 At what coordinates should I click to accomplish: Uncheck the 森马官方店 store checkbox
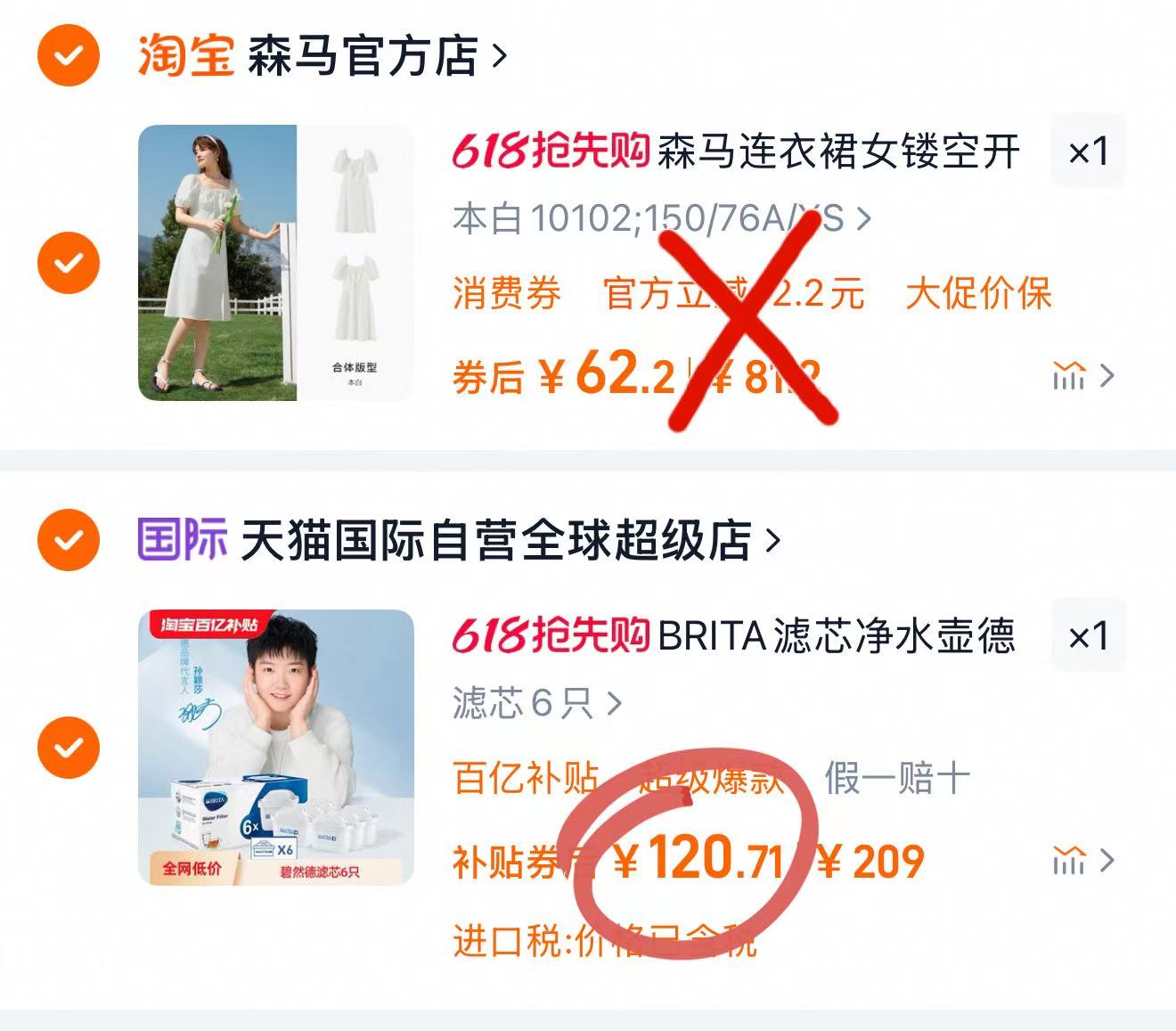(x=68, y=55)
